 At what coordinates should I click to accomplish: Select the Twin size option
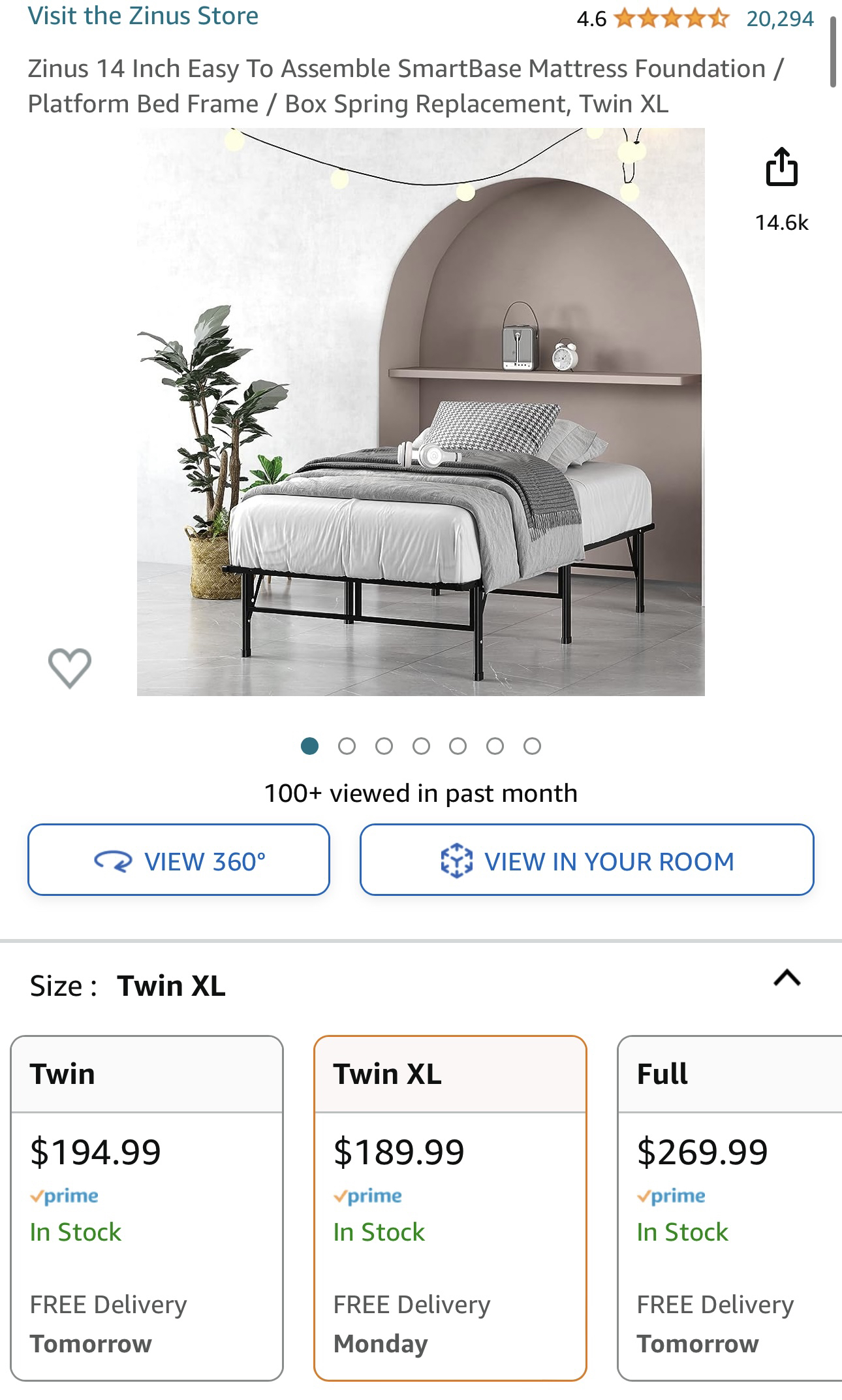click(x=147, y=1207)
